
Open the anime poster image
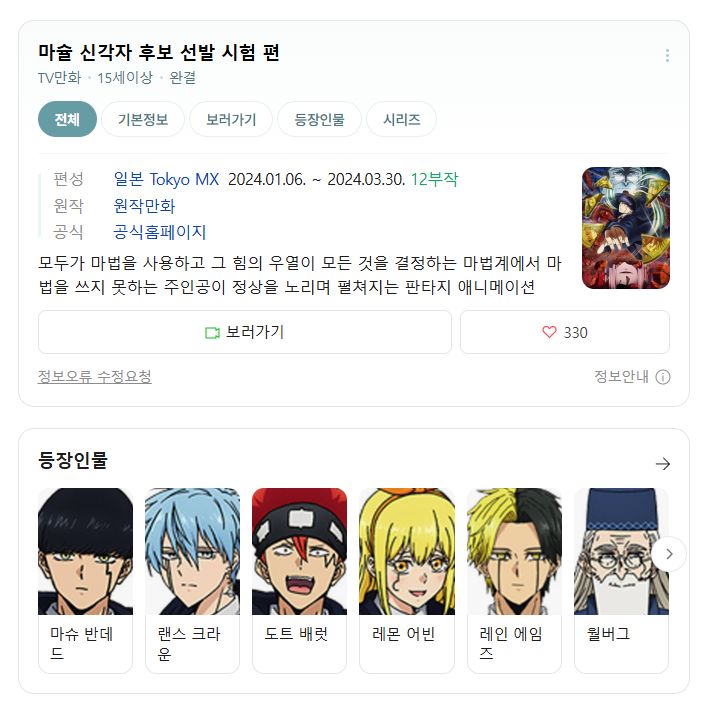click(625, 228)
